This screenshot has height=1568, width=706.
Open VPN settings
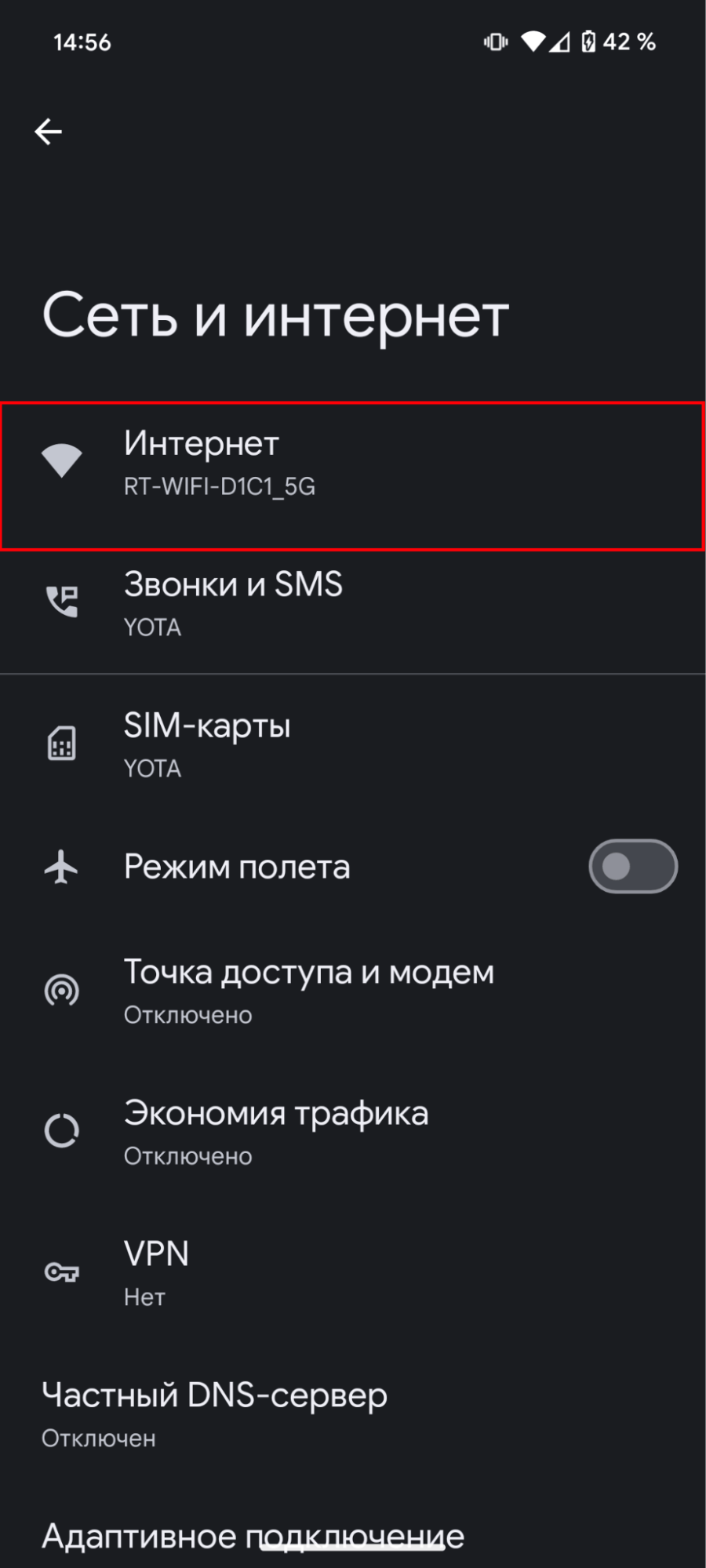pyautogui.click(x=353, y=1273)
